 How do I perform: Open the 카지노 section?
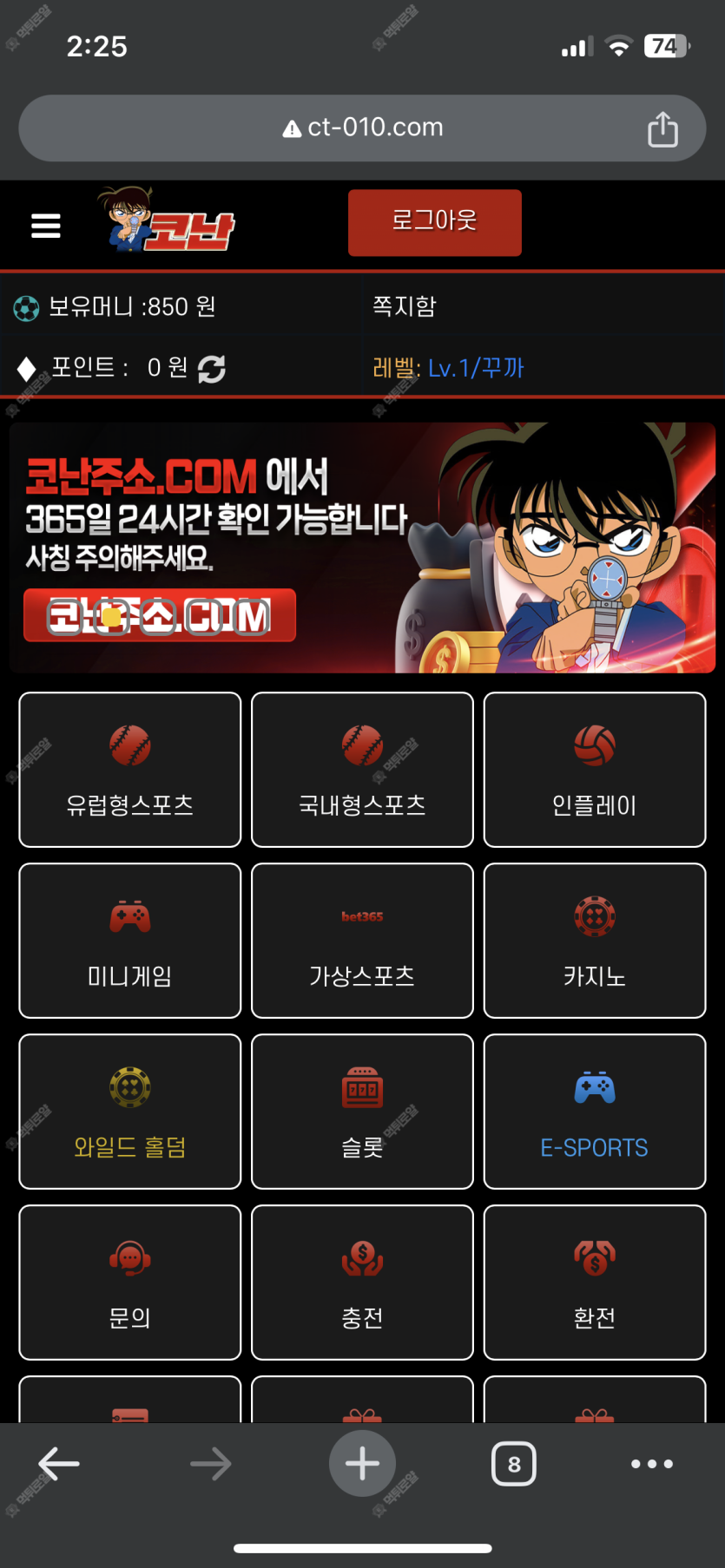(595, 941)
